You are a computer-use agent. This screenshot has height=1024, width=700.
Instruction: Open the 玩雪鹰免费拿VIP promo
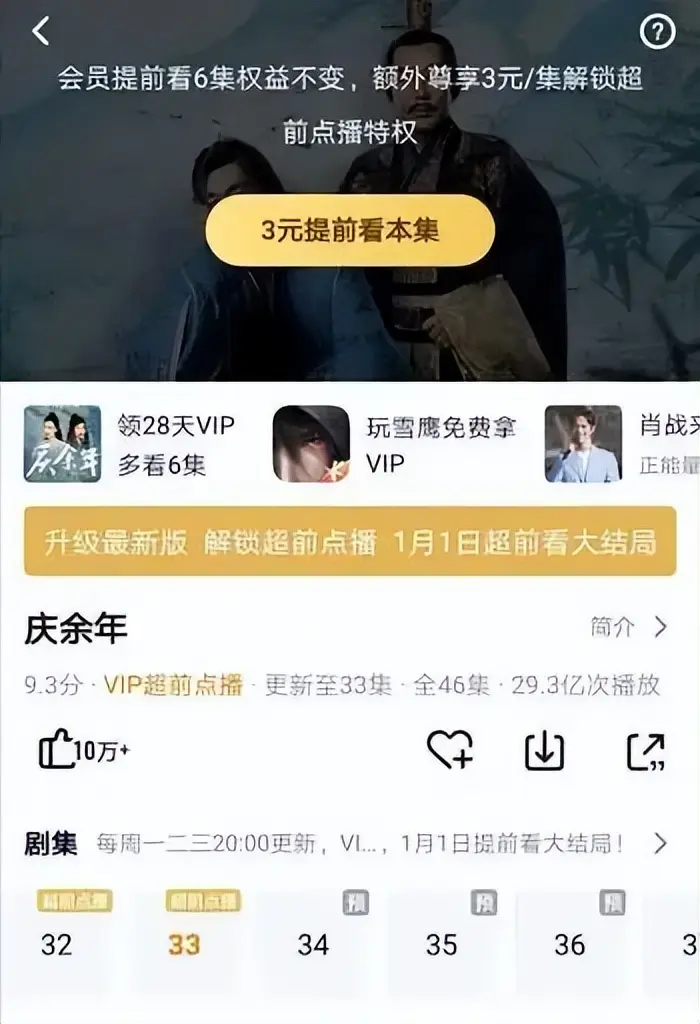click(395, 444)
